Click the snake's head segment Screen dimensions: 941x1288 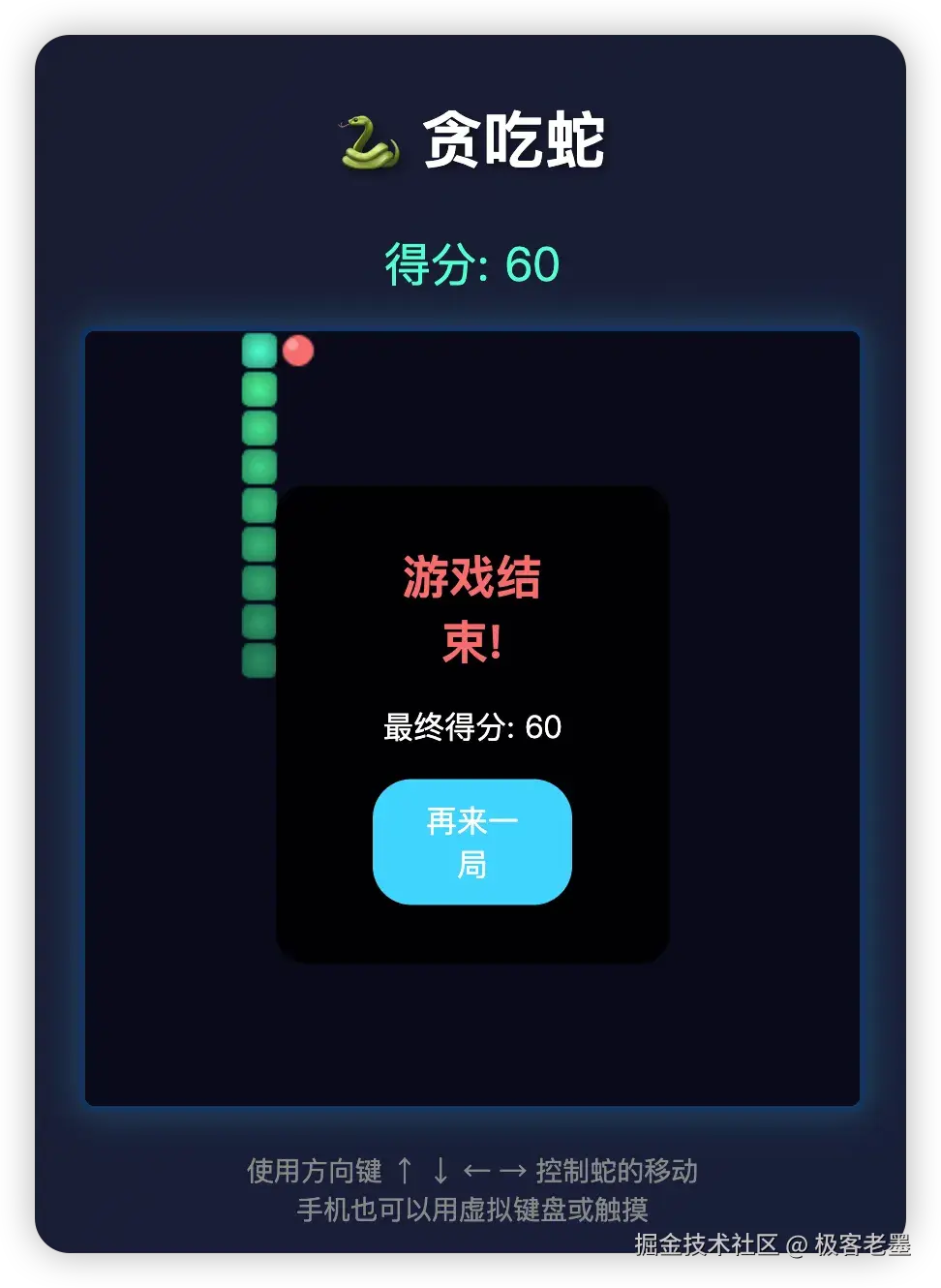point(258,352)
